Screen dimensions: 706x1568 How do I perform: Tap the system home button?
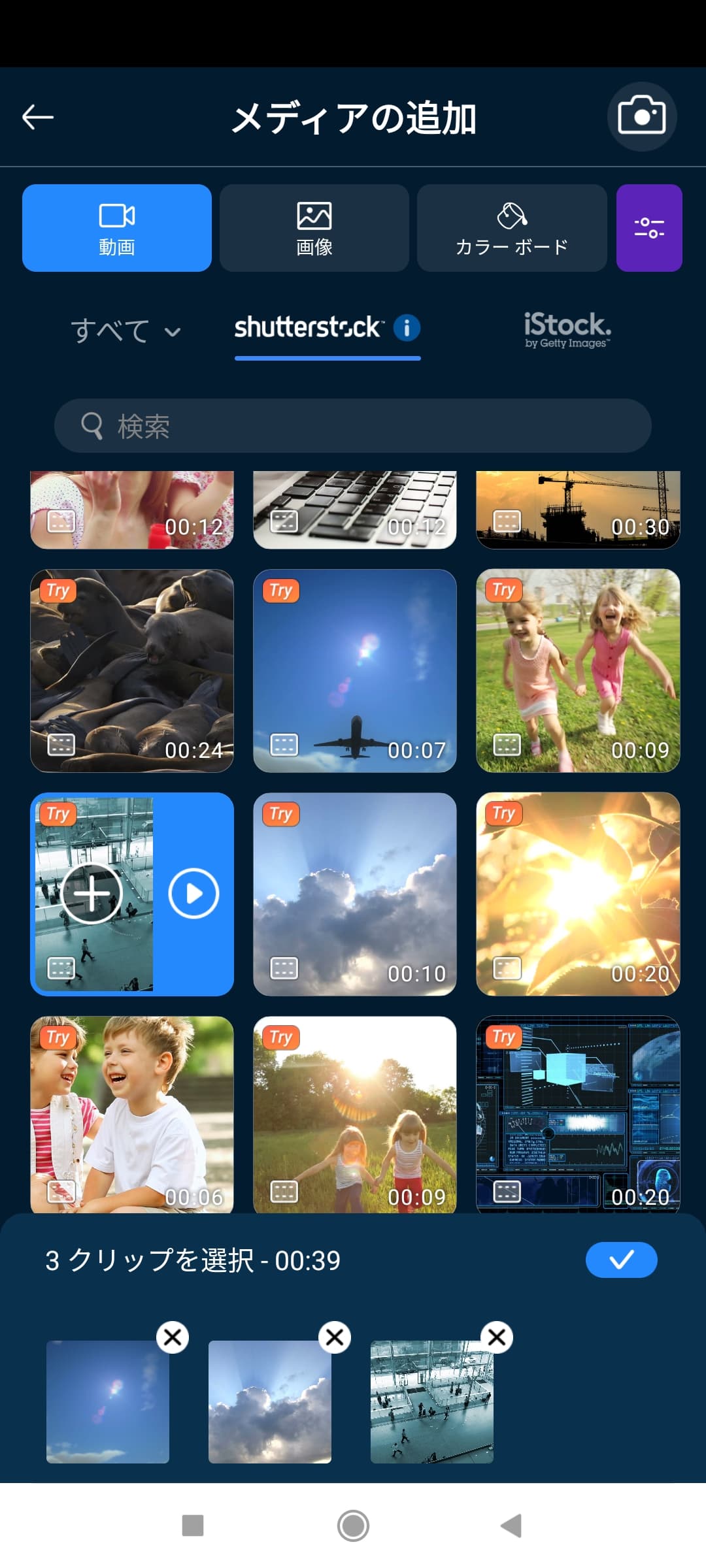(x=353, y=1526)
